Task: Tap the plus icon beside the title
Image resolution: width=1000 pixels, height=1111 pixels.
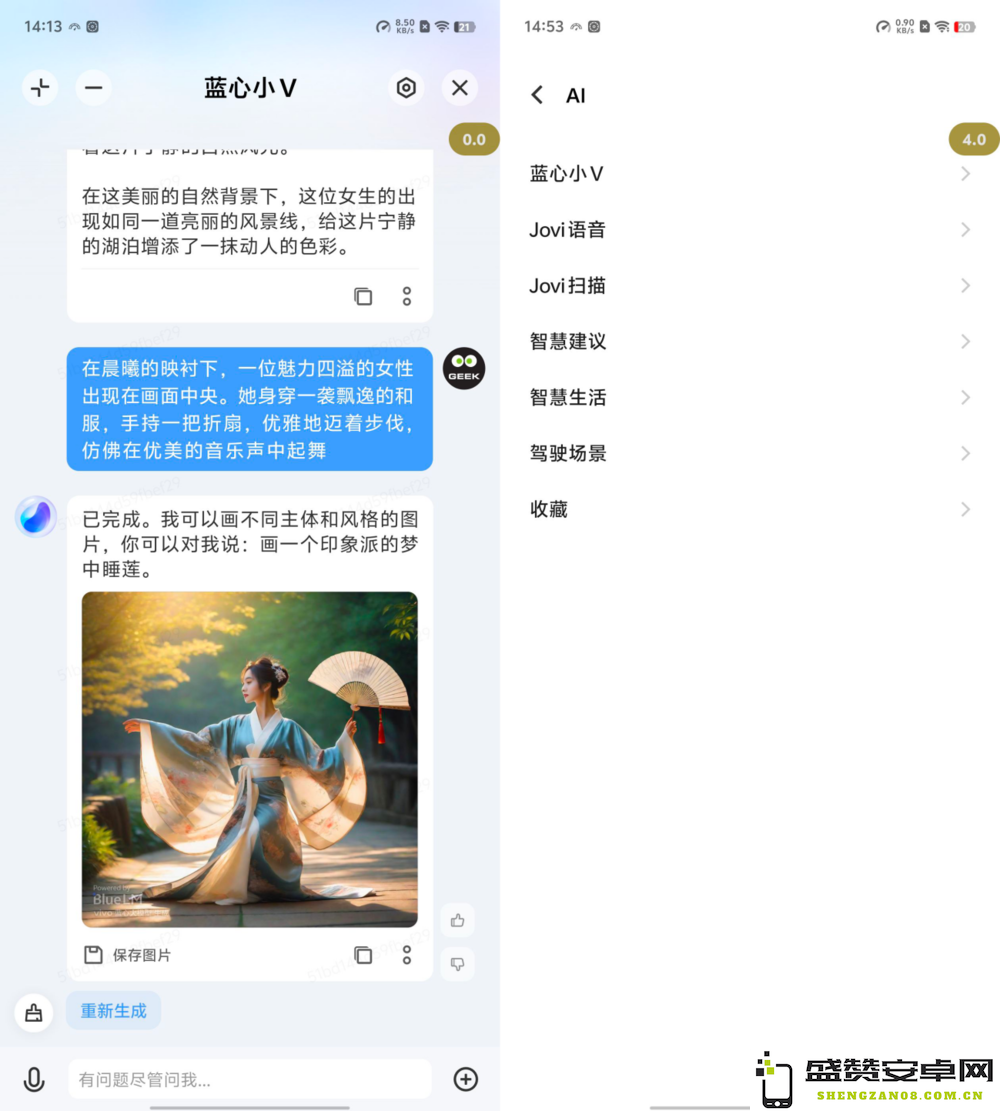Action: tap(40, 88)
